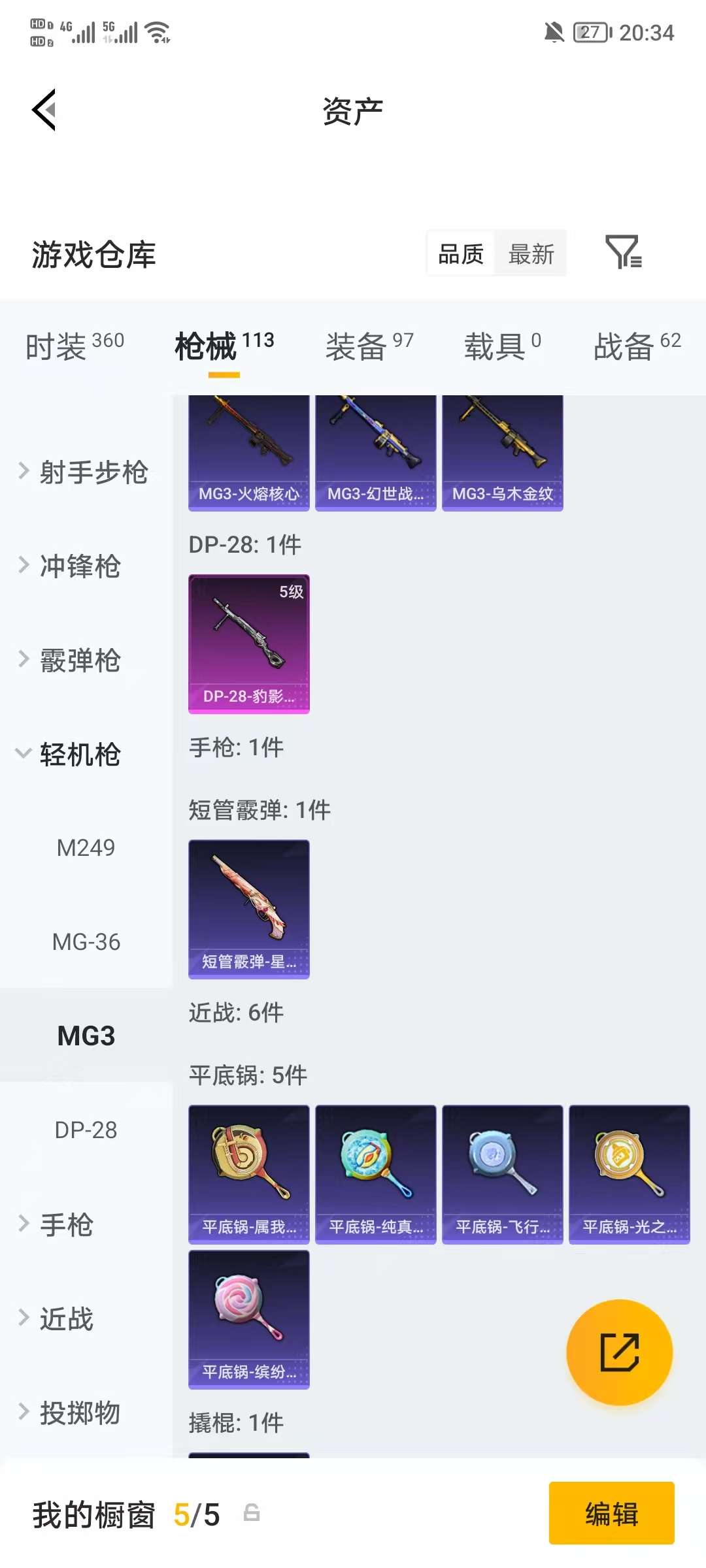View the MG3-乌木金纹 weapon skin

502,451
